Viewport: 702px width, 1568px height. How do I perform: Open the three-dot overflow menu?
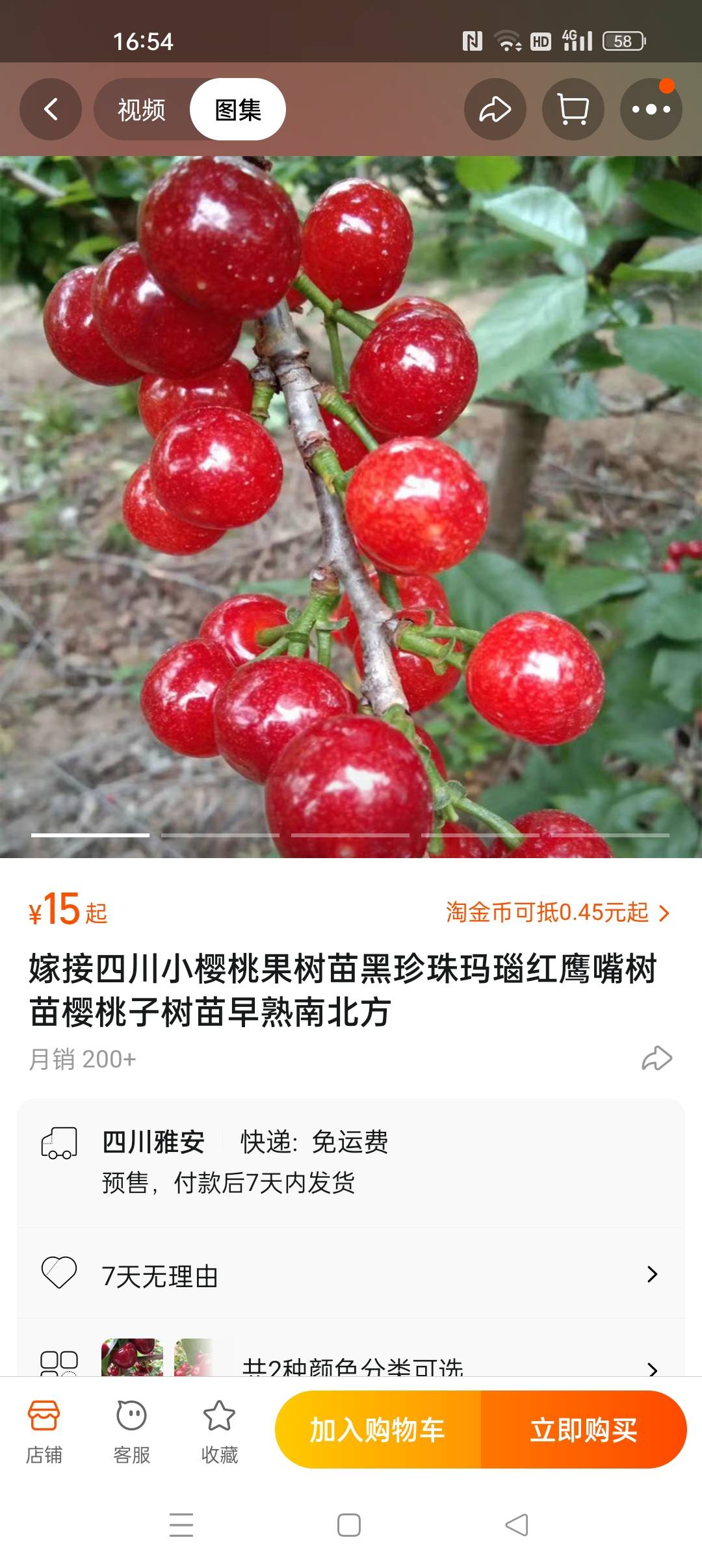pyautogui.click(x=651, y=109)
